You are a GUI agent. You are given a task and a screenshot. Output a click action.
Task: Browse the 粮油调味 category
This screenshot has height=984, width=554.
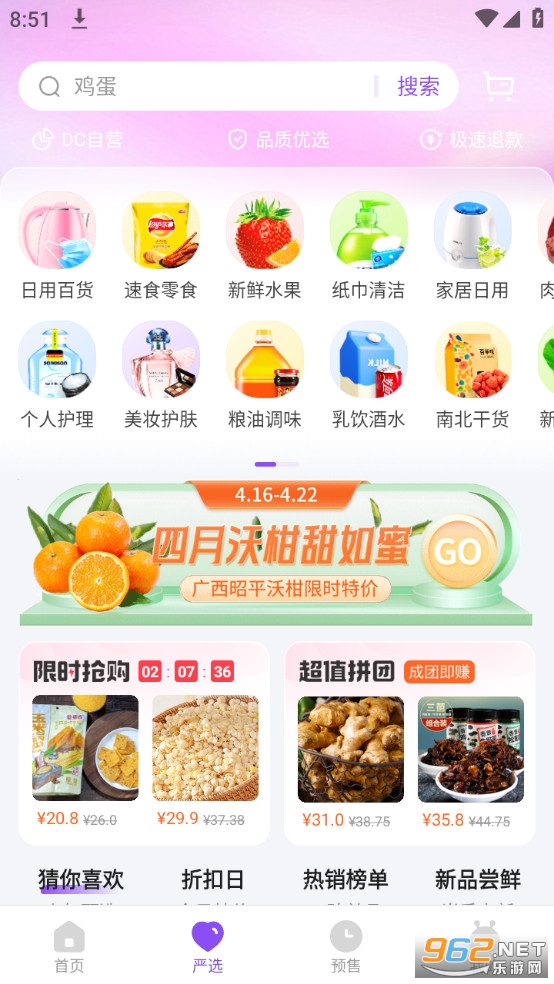264,376
